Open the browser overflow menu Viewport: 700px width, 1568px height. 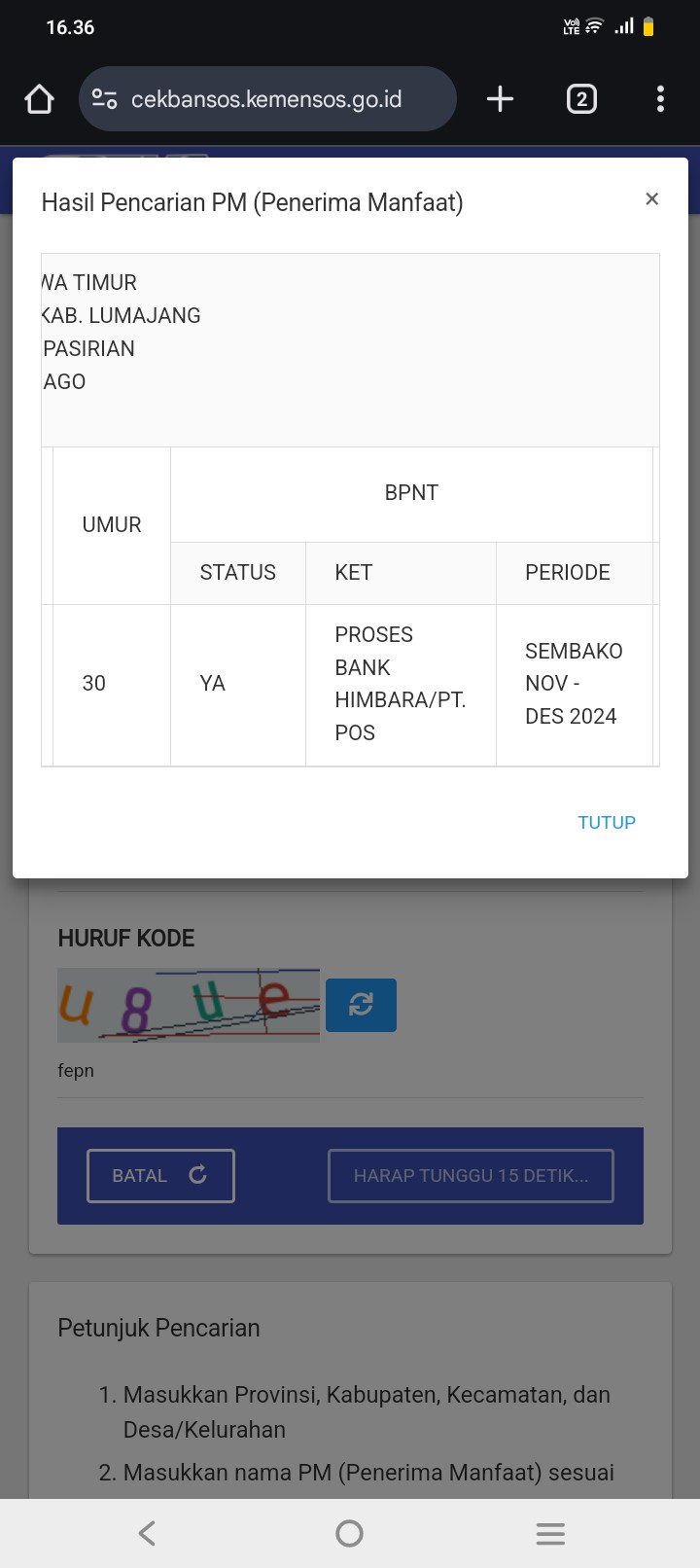(660, 99)
